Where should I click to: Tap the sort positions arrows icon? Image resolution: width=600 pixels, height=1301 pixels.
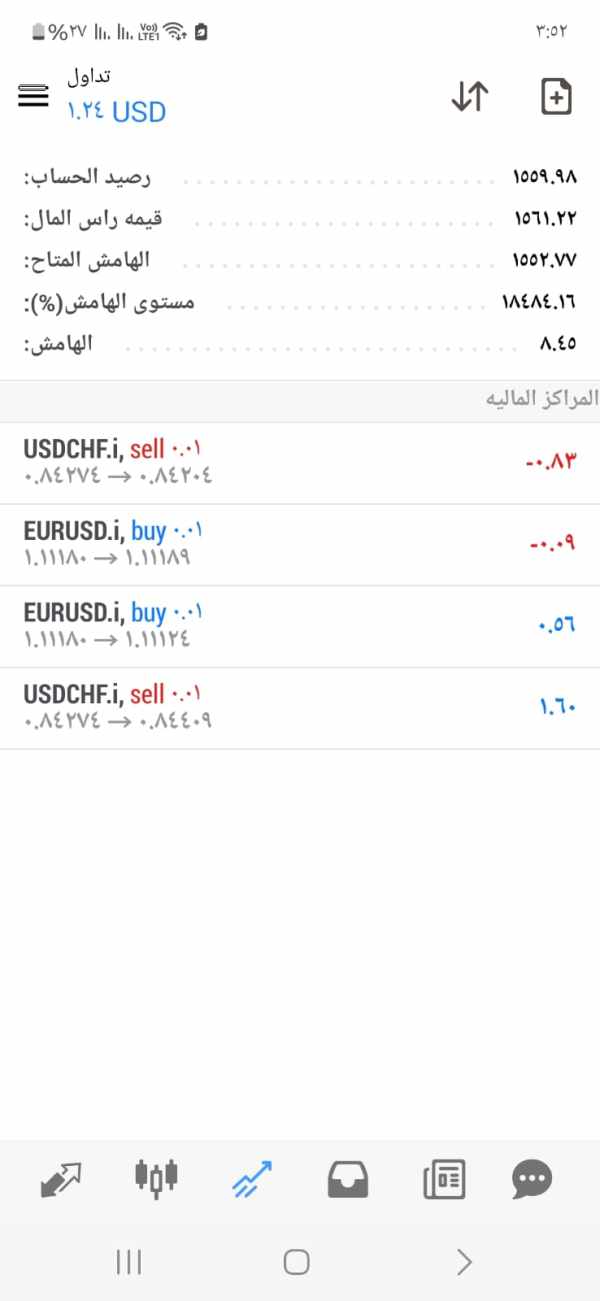coord(469,96)
